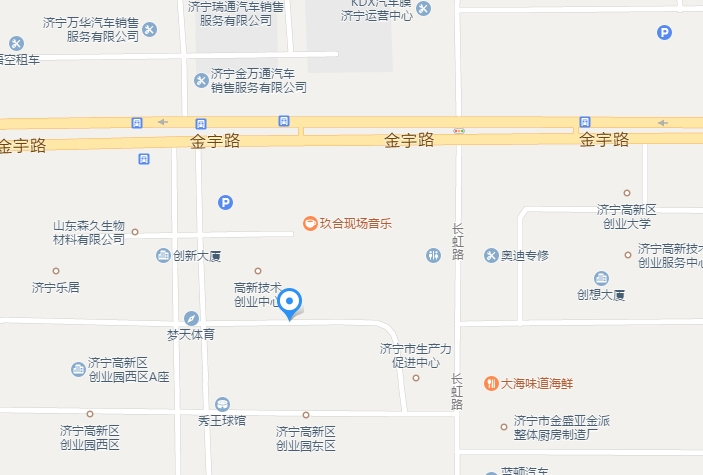Viewport: 703px width, 475px height.
Task: Open the 梦天体育 point of interest
Action: pyautogui.click(x=191, y=318)
